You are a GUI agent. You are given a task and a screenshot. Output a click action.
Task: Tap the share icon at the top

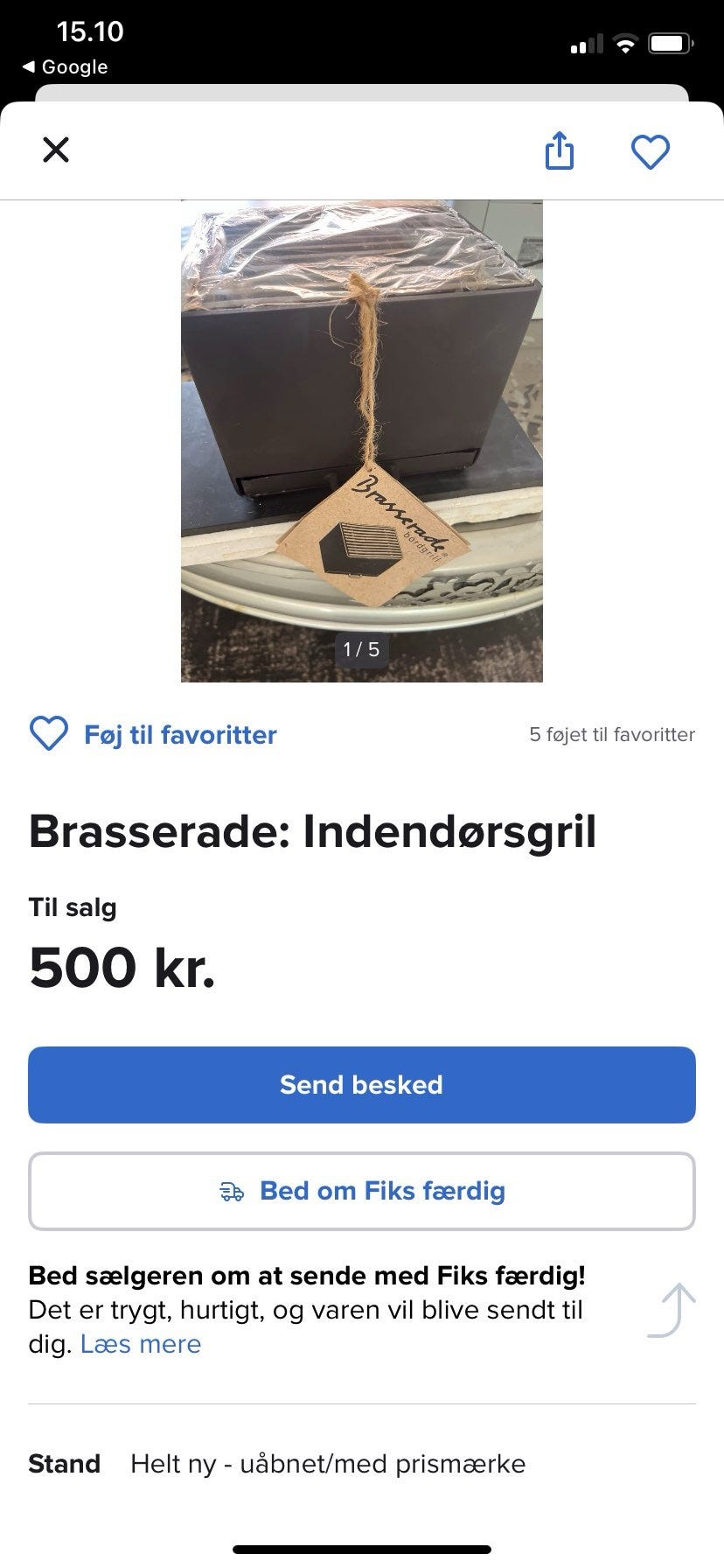[560, 150]
